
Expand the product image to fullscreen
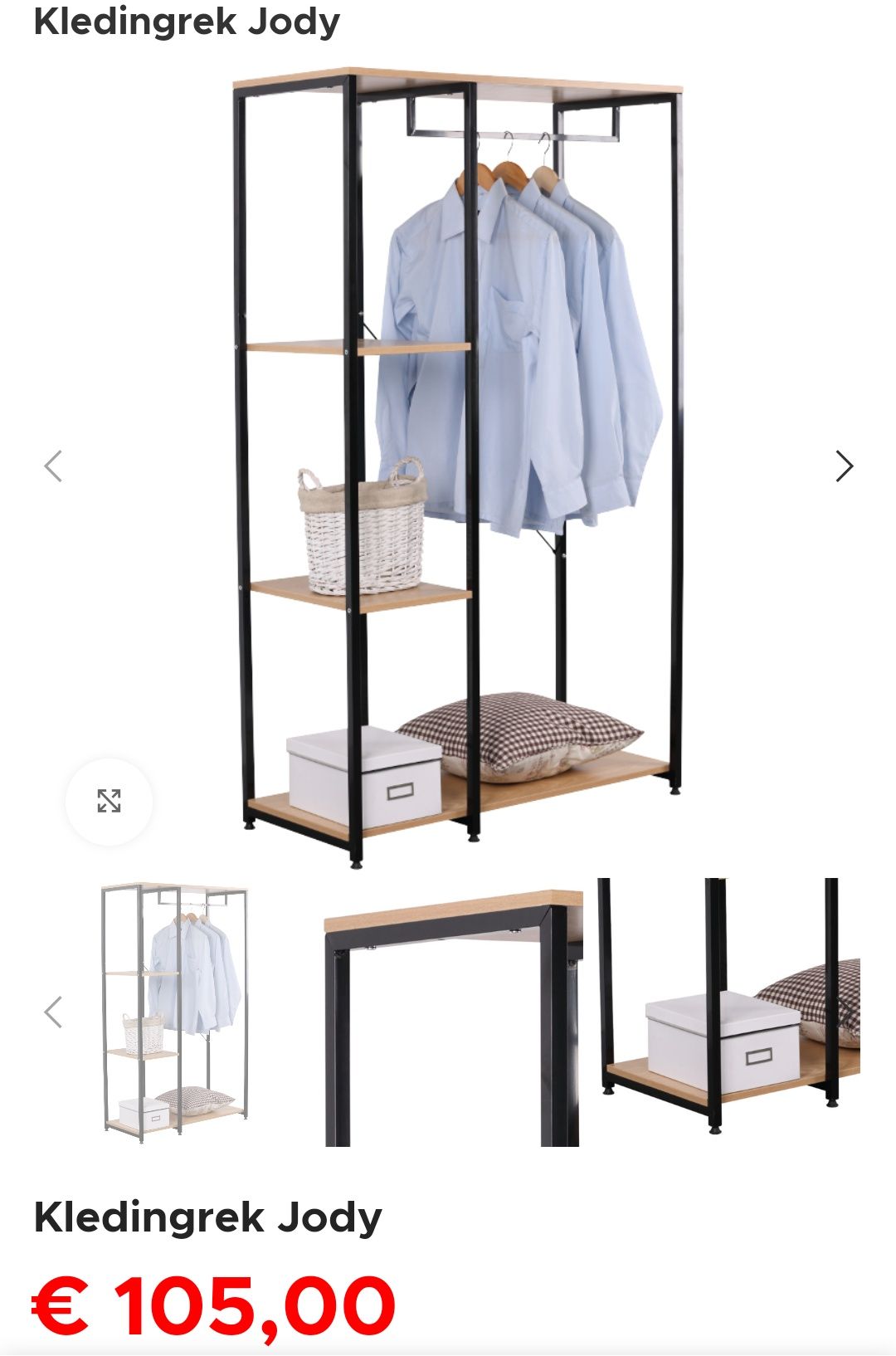(109, 802)
